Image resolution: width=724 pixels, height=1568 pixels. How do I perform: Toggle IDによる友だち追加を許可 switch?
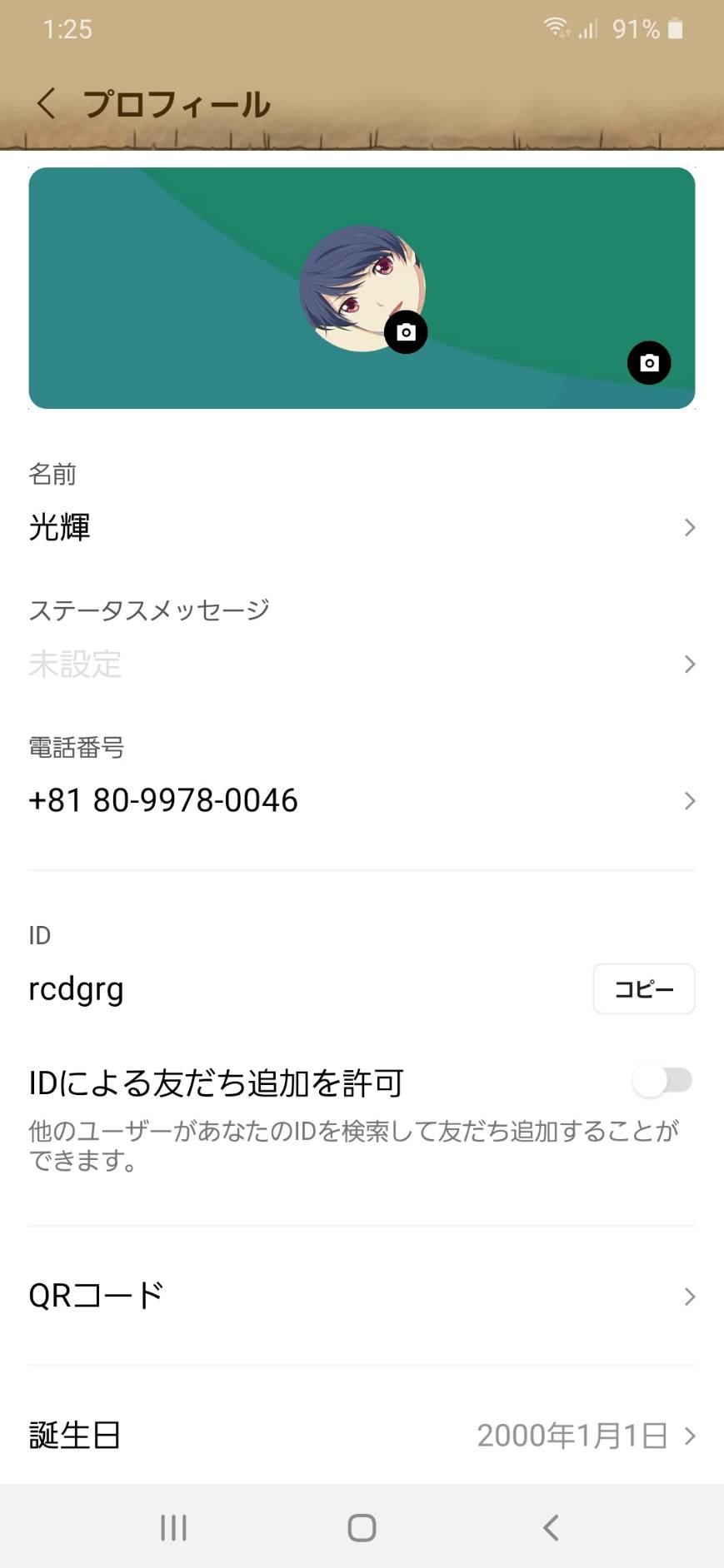point(663,1081)
